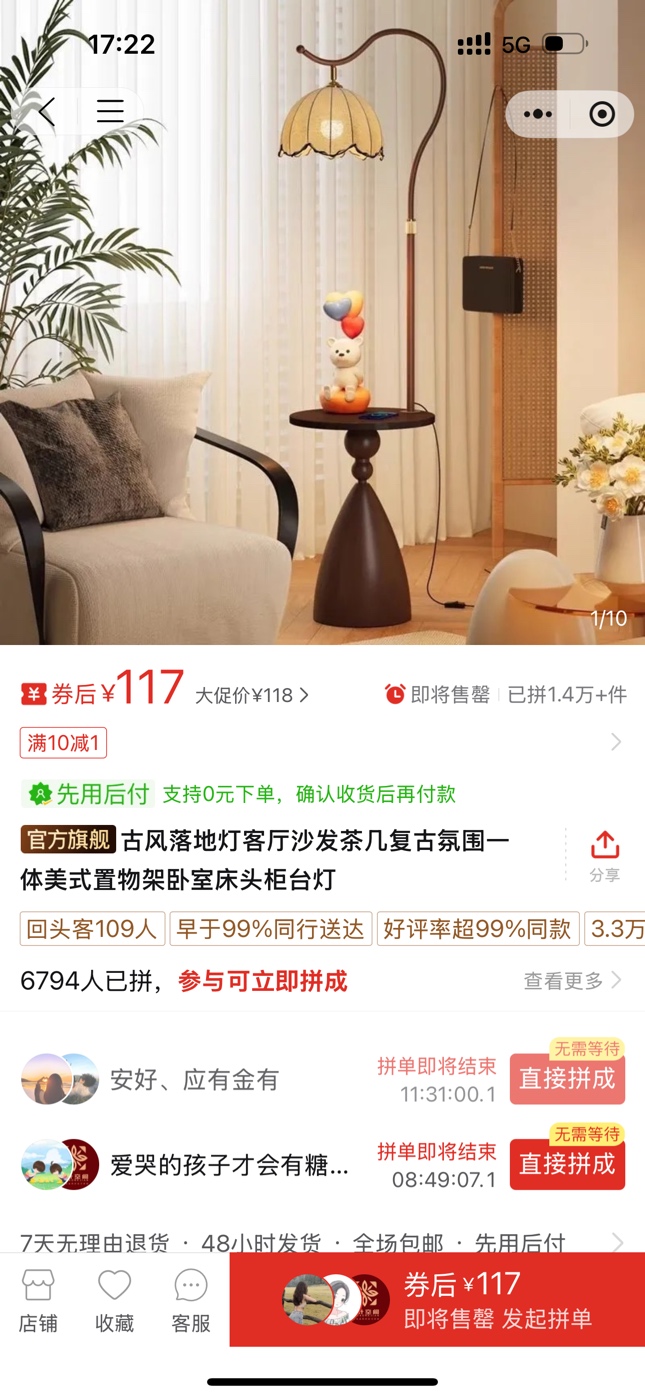Close the mini-program with the circle icon
The image size is (645, 1398).
pyautogui.click(x=602, y=114)
